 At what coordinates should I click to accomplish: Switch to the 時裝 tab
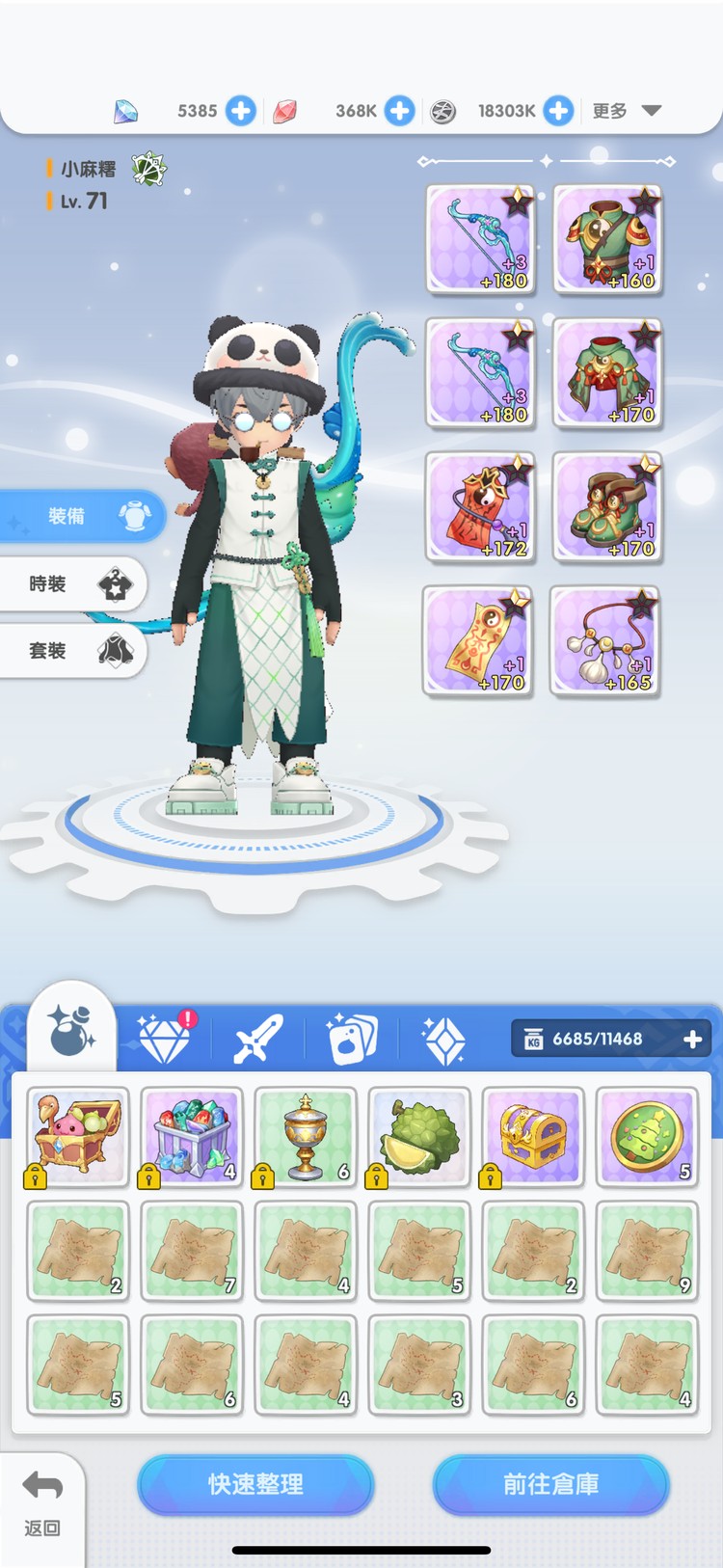[73, 584]
